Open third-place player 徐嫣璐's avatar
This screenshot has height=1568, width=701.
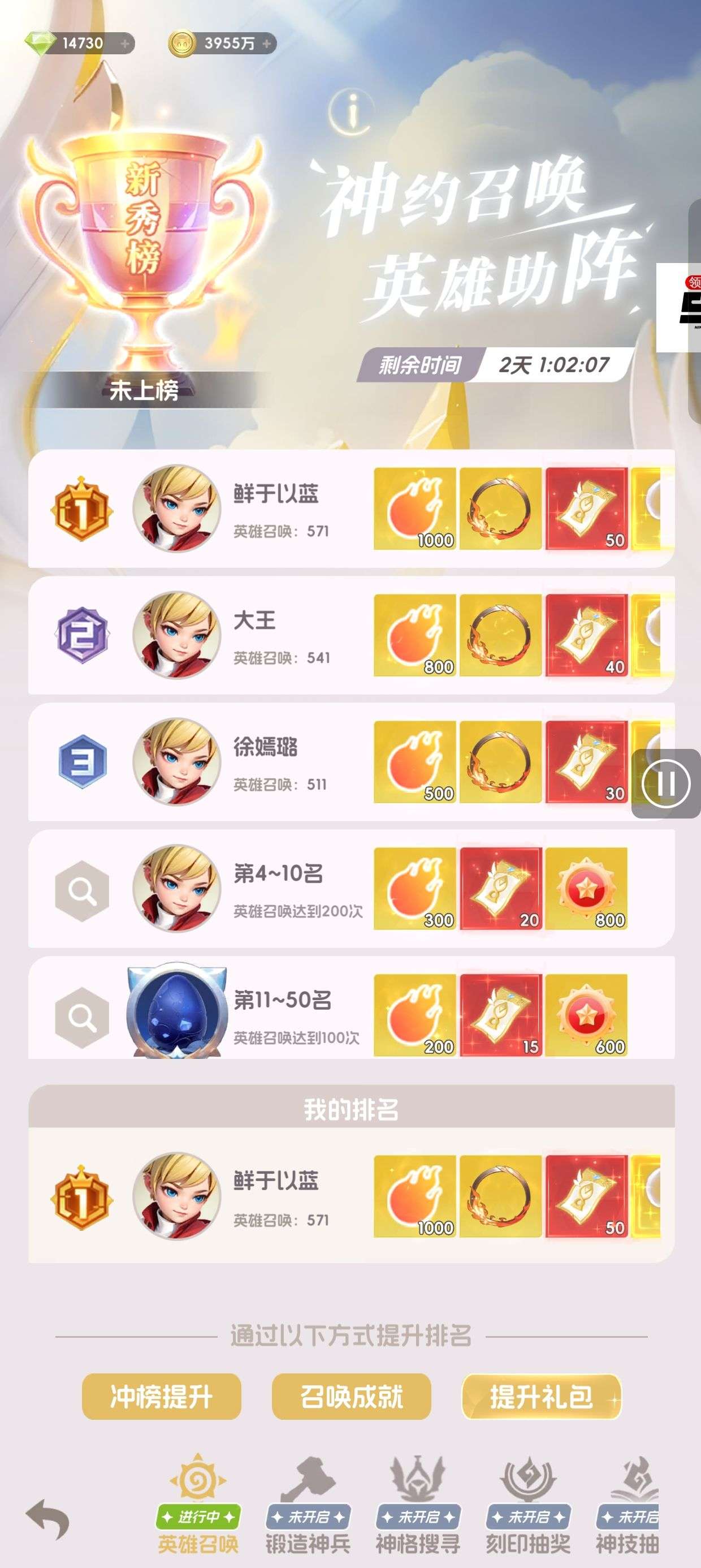(x=176, y=761)
